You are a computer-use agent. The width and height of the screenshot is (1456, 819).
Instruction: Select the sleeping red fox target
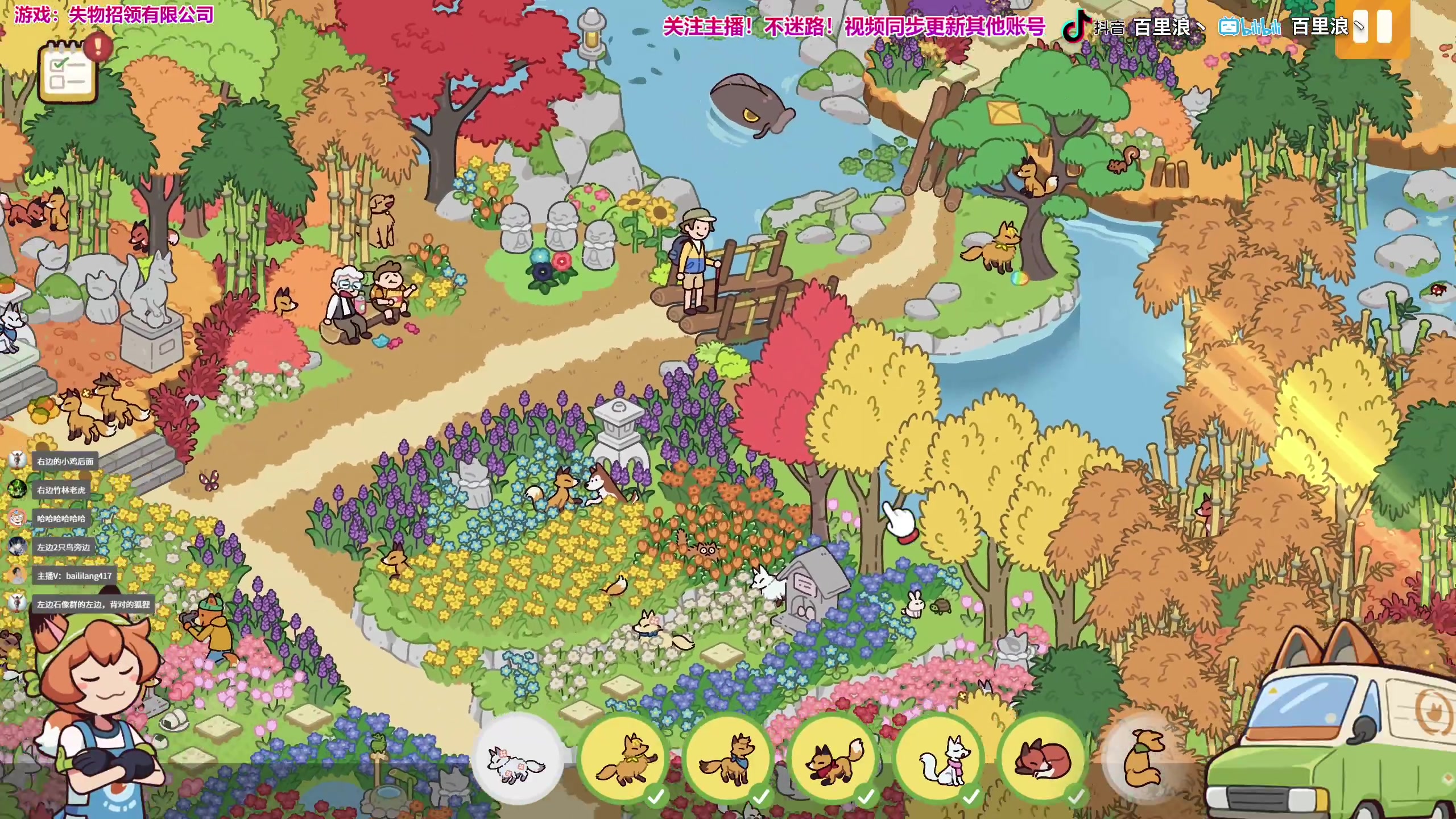[1043, 759]
